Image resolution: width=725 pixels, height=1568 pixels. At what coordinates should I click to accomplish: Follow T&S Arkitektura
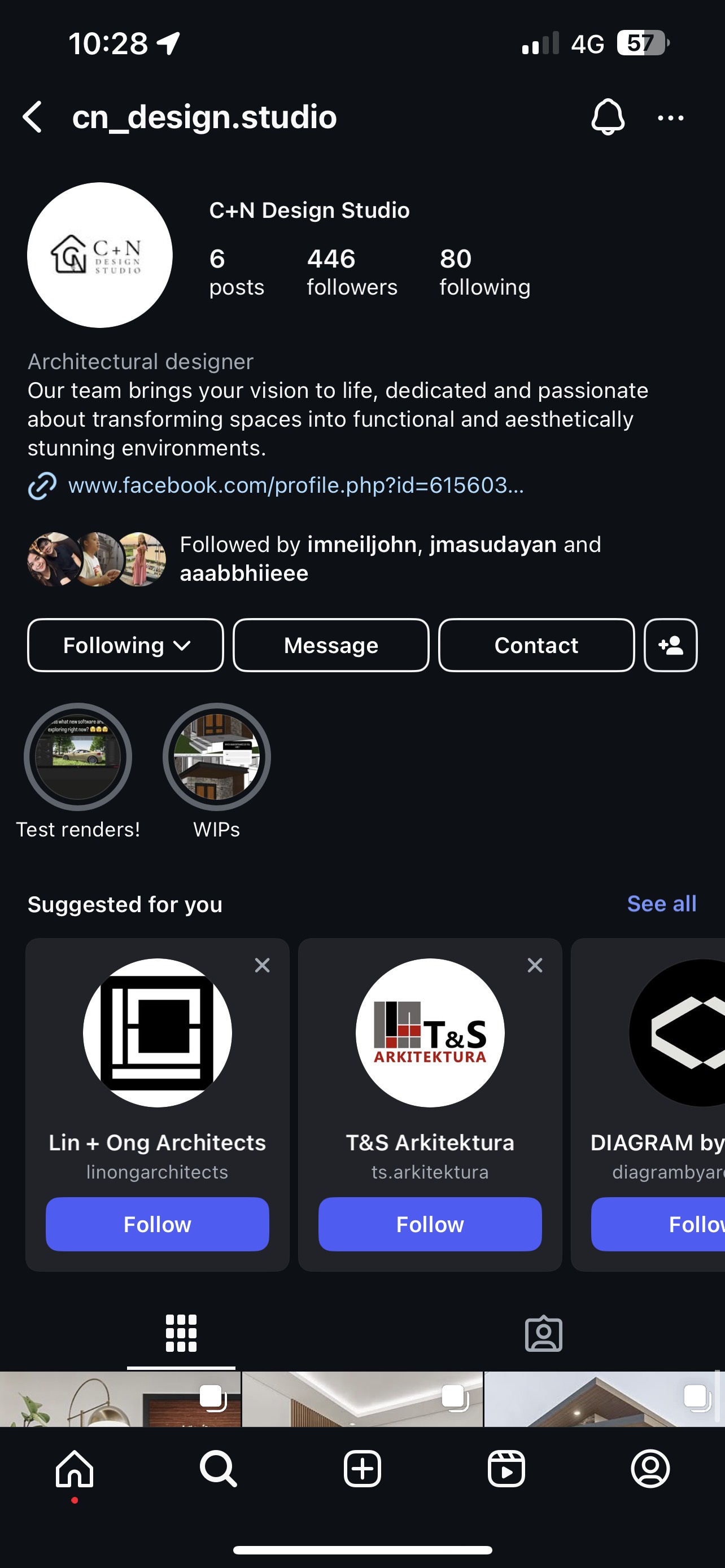(430, 1224)
